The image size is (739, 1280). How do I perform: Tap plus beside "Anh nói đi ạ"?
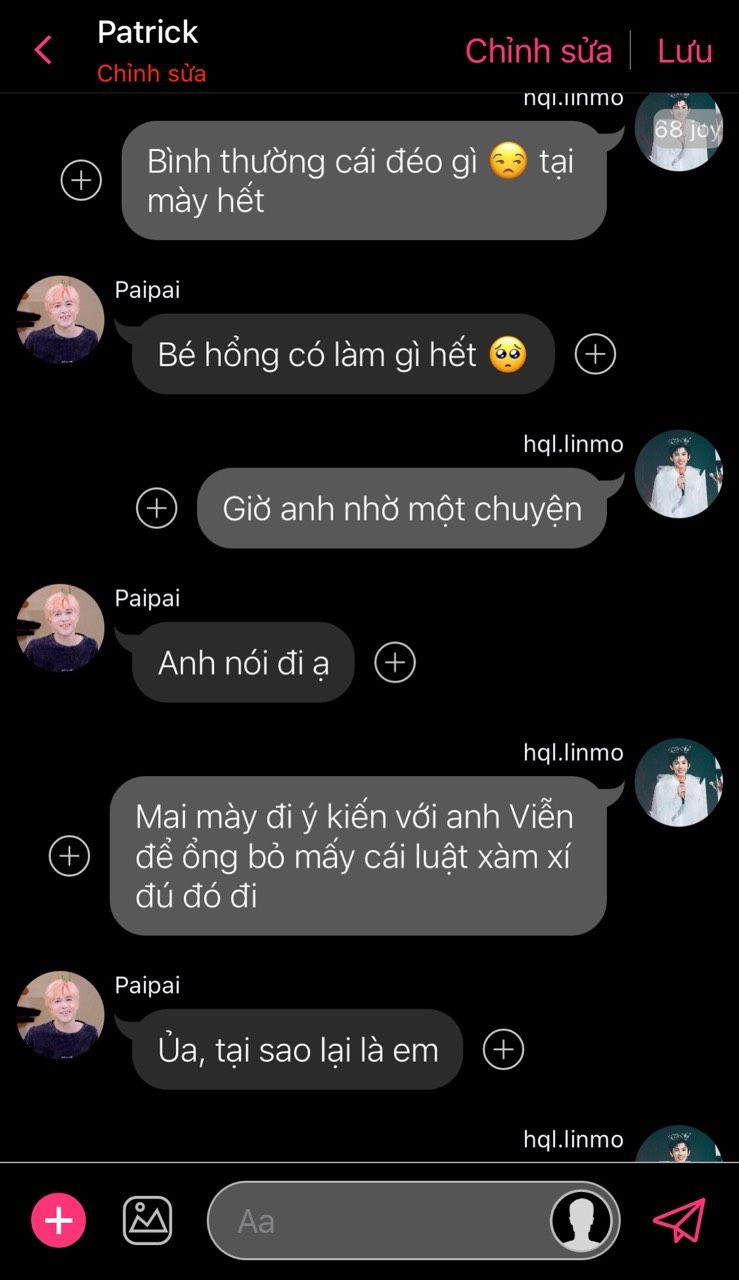[394, 662]
